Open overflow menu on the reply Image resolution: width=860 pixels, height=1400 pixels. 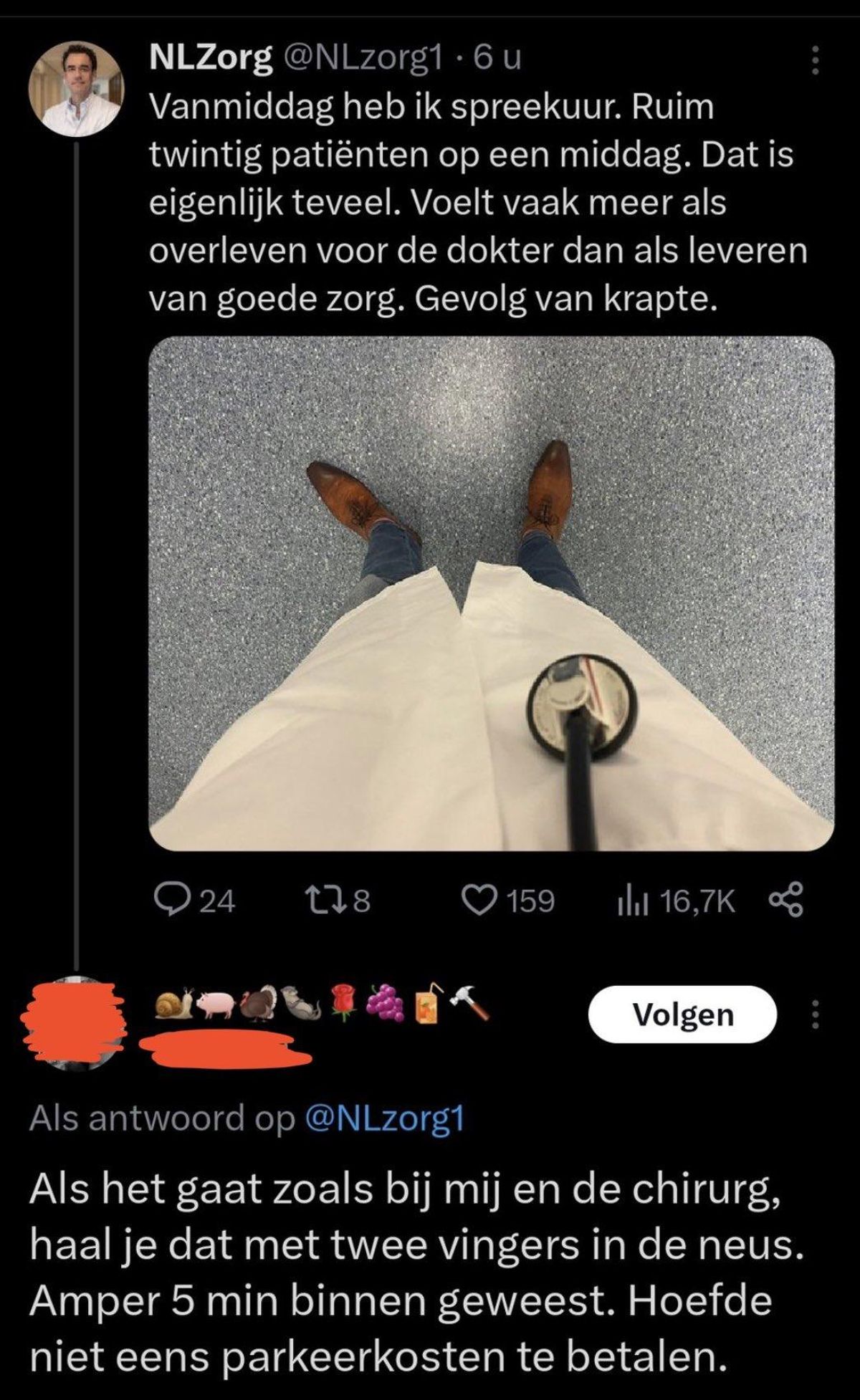point(815,1015)
